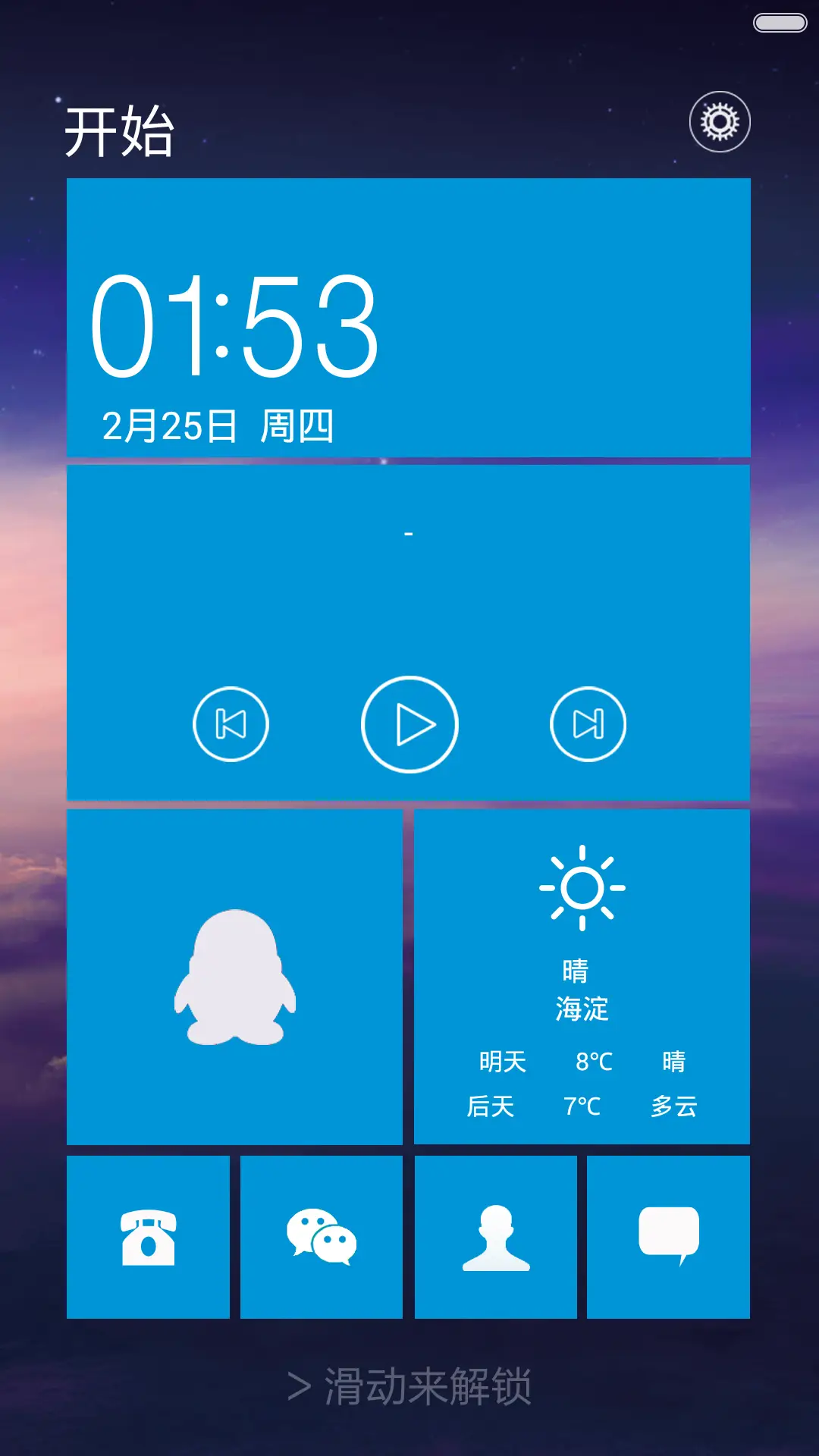The width and height of the screenshot is (819, 1456).
Task: Open the contacts person icon
Action: tap(497, 1236)
